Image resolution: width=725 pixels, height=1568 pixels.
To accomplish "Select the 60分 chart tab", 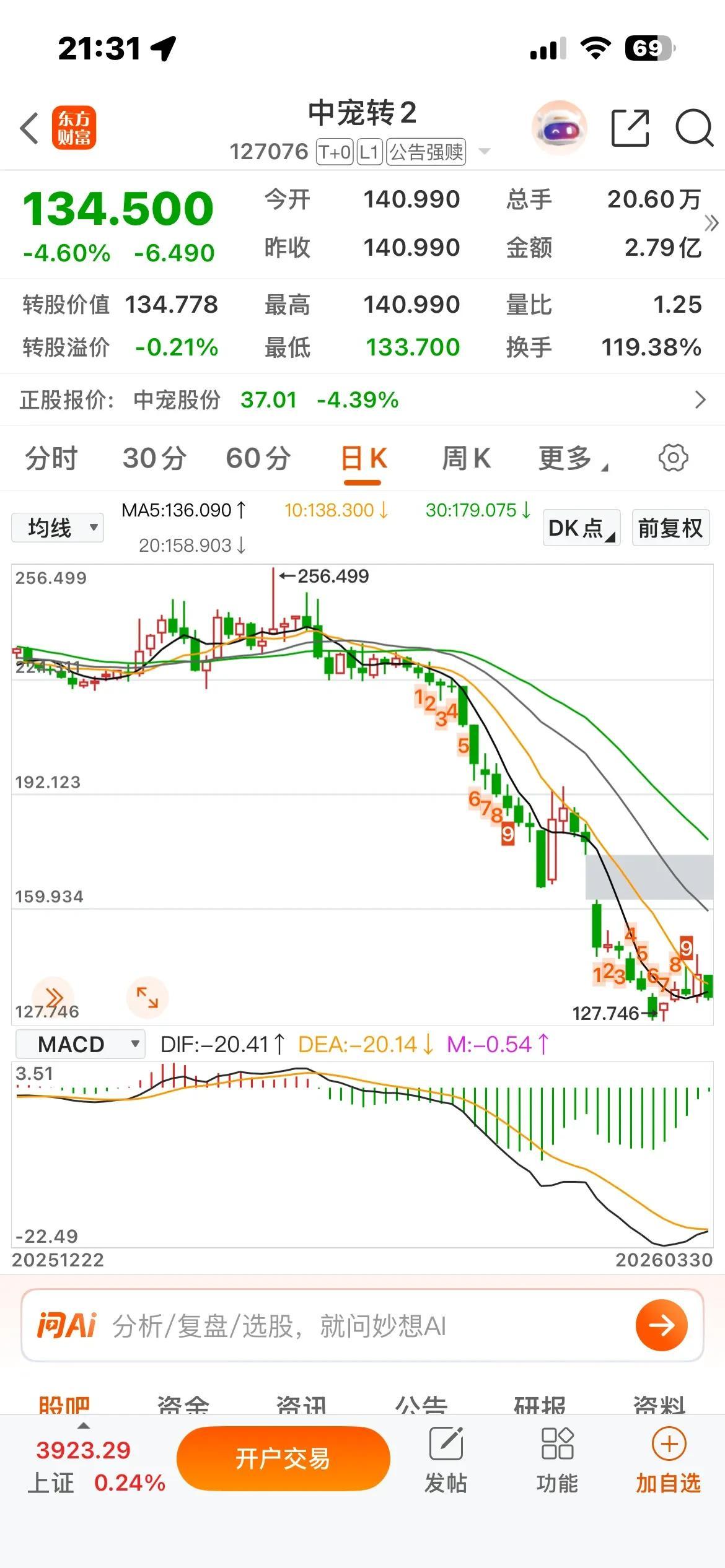I will (x=258, y=459).
